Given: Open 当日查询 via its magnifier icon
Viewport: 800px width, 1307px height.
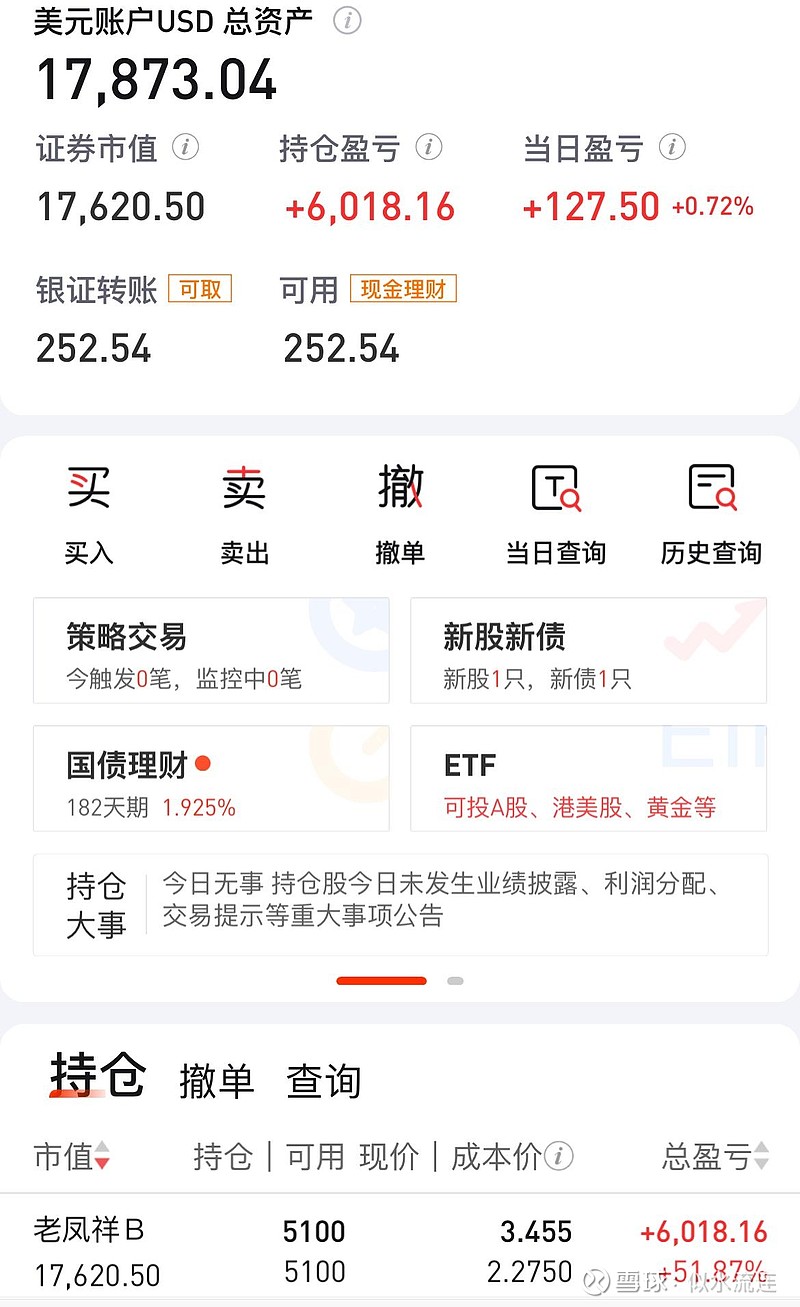Looking at the screenshot, I should coord(555,489).
